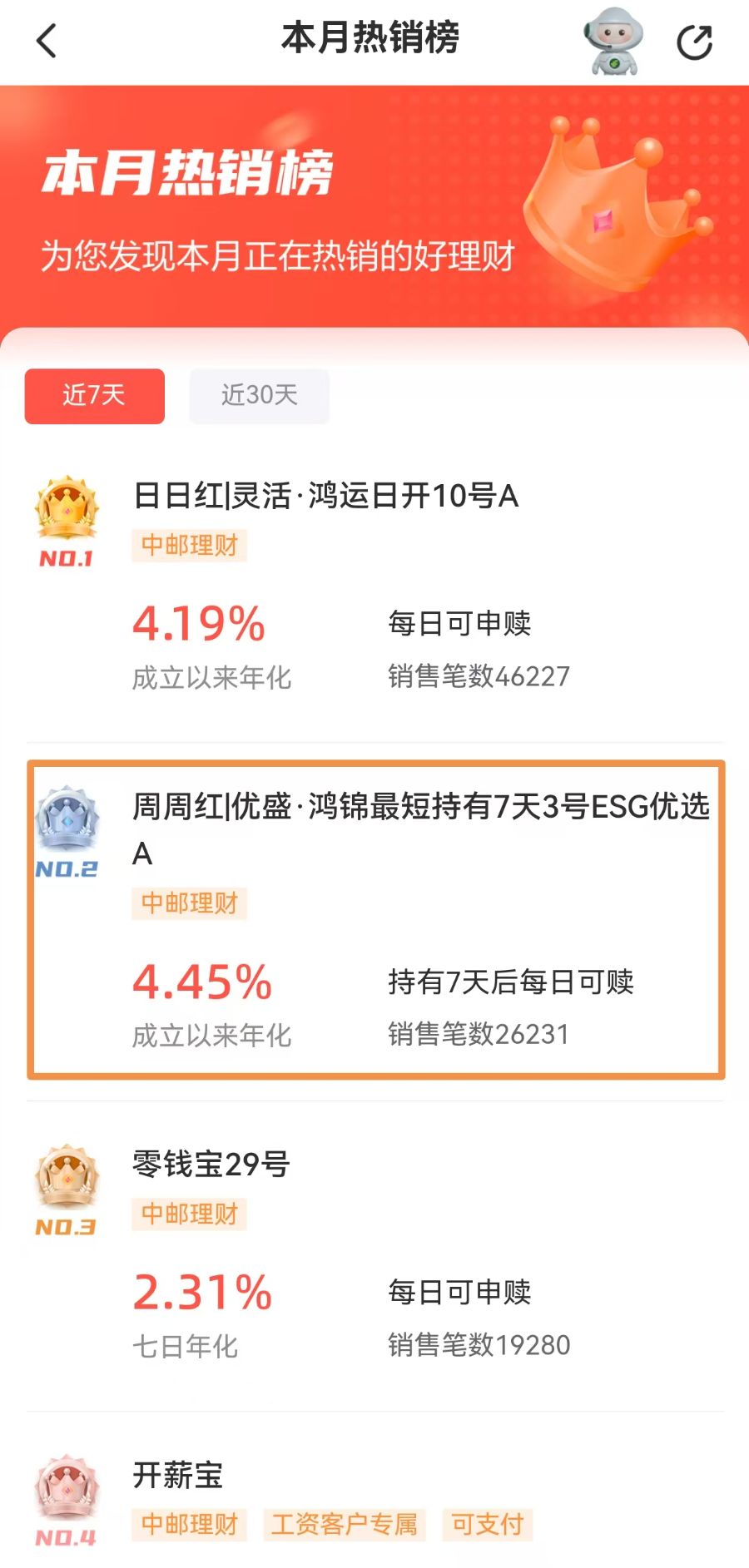Open 周周红|优盛·鸿锦最短持有7天3号ESG优选A
749x1568 pixels.
point(375,919)
